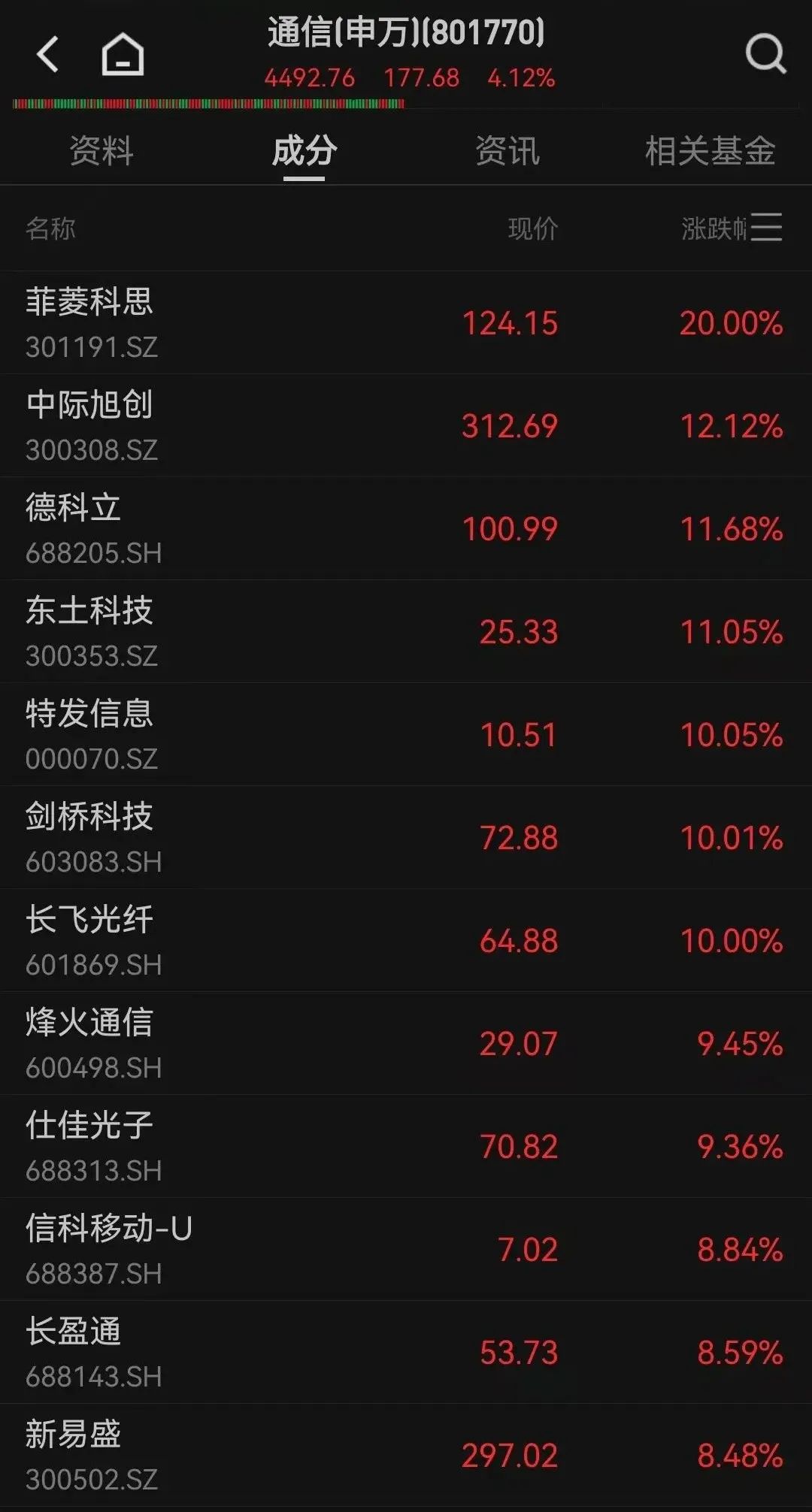Screen dimensions: 812x1512
Task: Open 新易盛 300502.SZ
Action: click(x=406, y=1456)
